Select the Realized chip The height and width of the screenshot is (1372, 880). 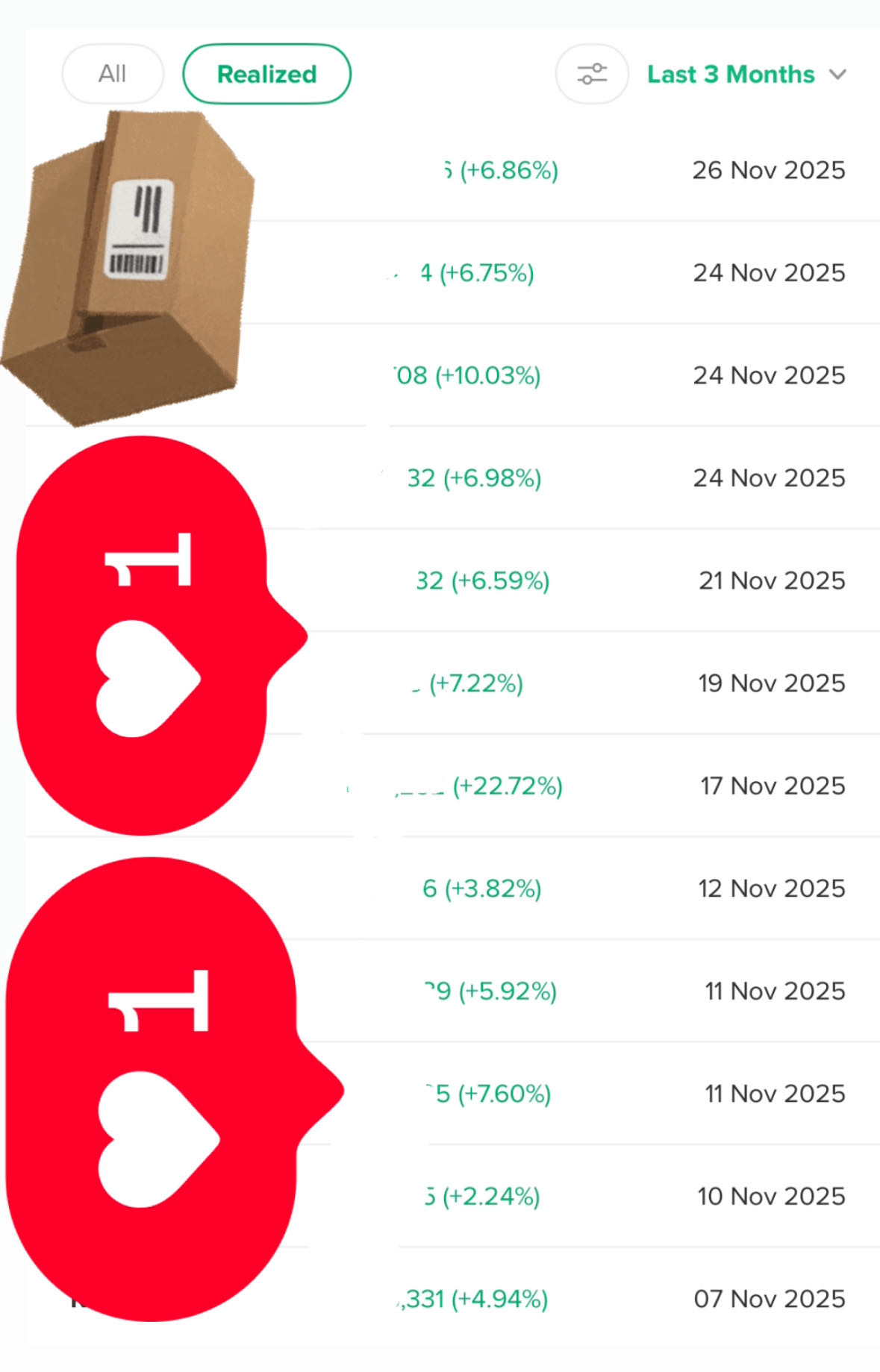click(x=266, y=74)
